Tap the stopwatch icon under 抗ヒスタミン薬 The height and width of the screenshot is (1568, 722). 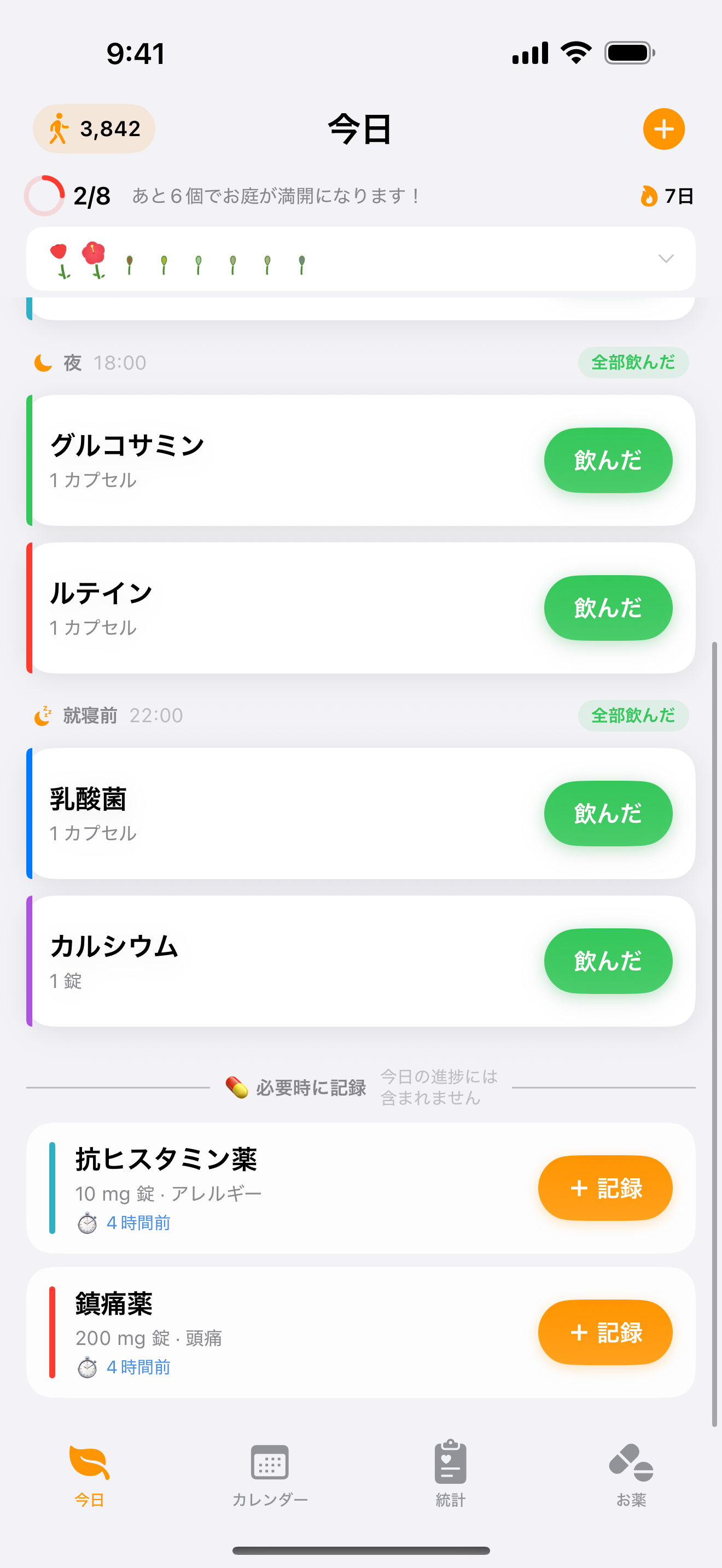coord(87,1222)
